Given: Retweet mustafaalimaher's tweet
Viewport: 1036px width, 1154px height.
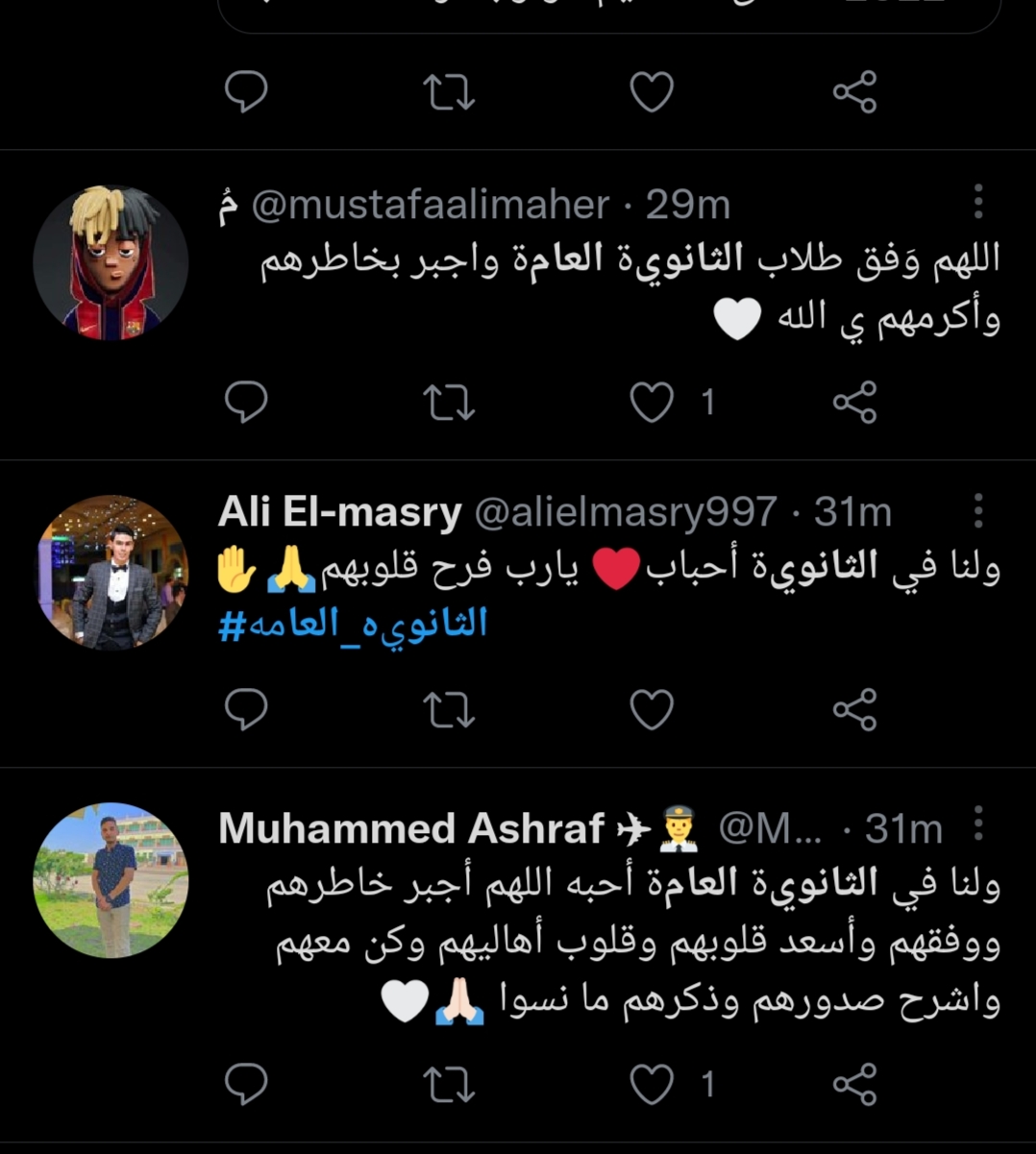Looking at the screenshot, I should coord(449,402).
